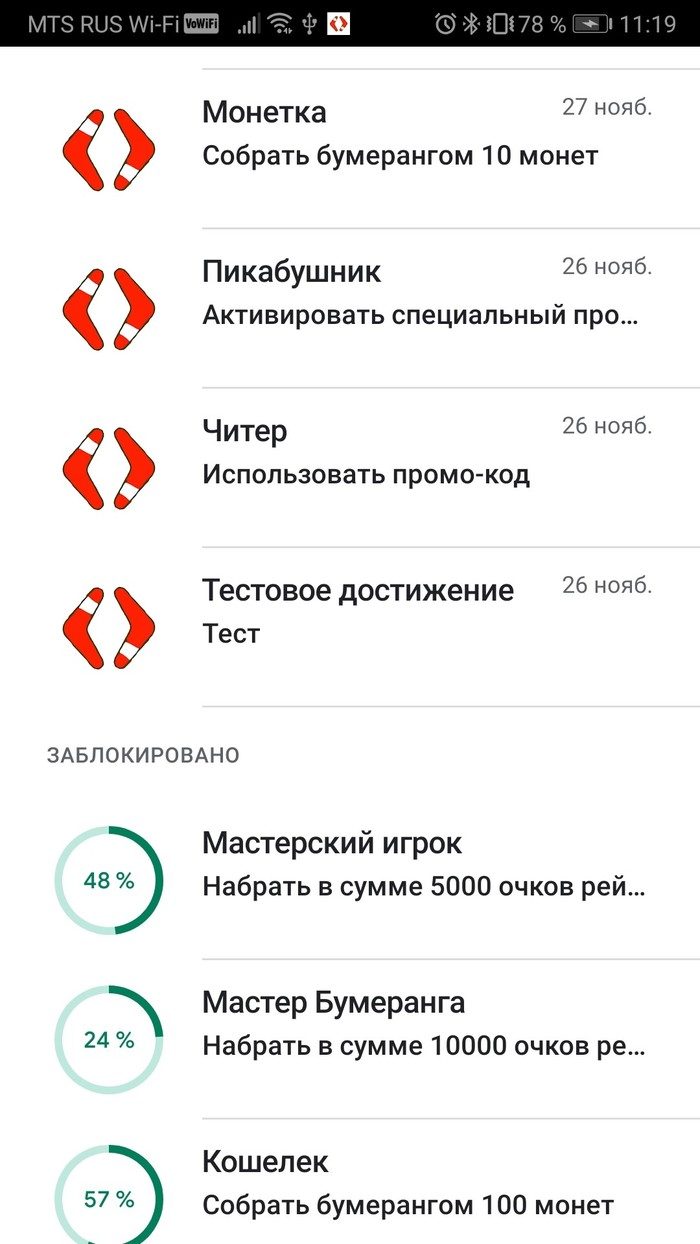Image resolution: width=700 pixels, height=1244 pixels.
Task: Select the Читер achievement row
Action: click(x=400, y=453)
